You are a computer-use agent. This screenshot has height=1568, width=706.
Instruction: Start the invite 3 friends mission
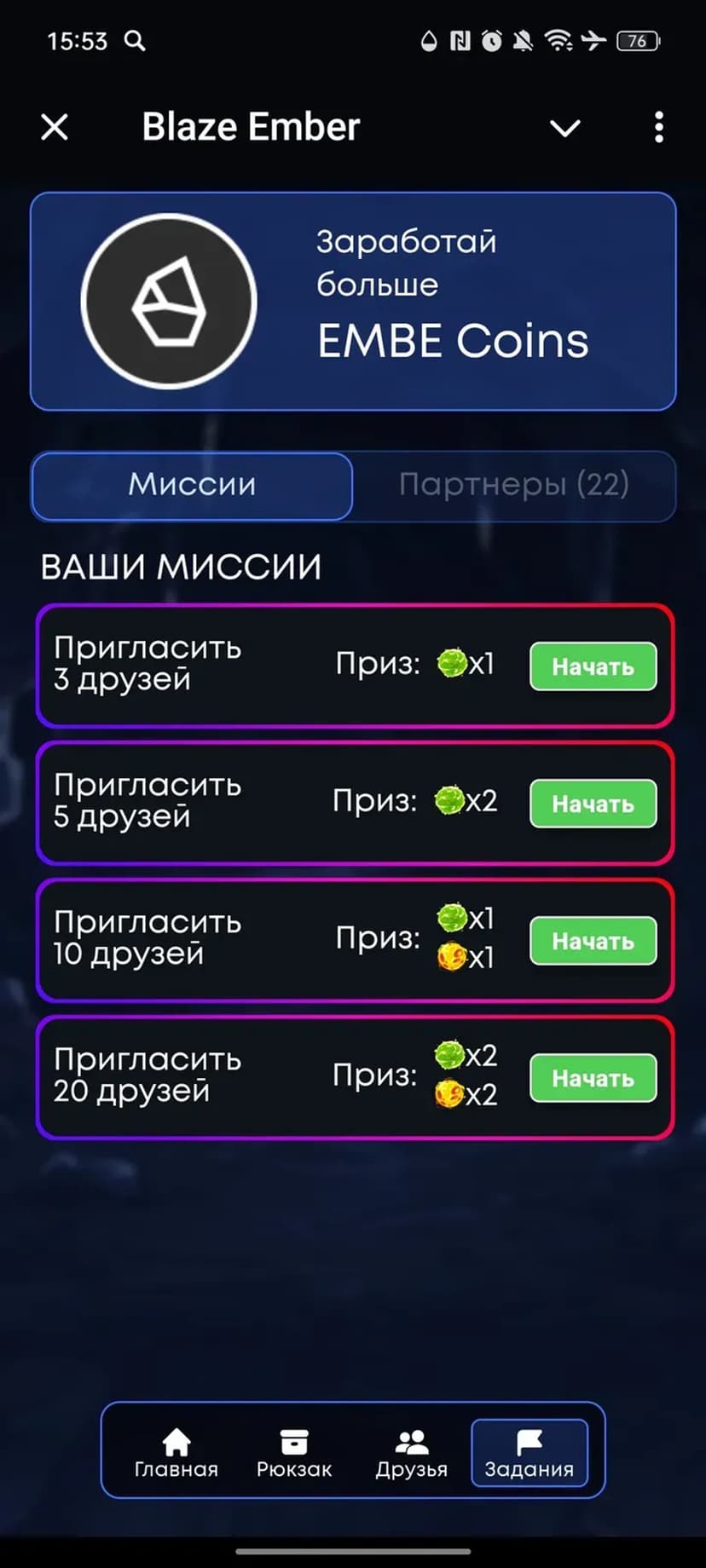click(x=593, y=666)
